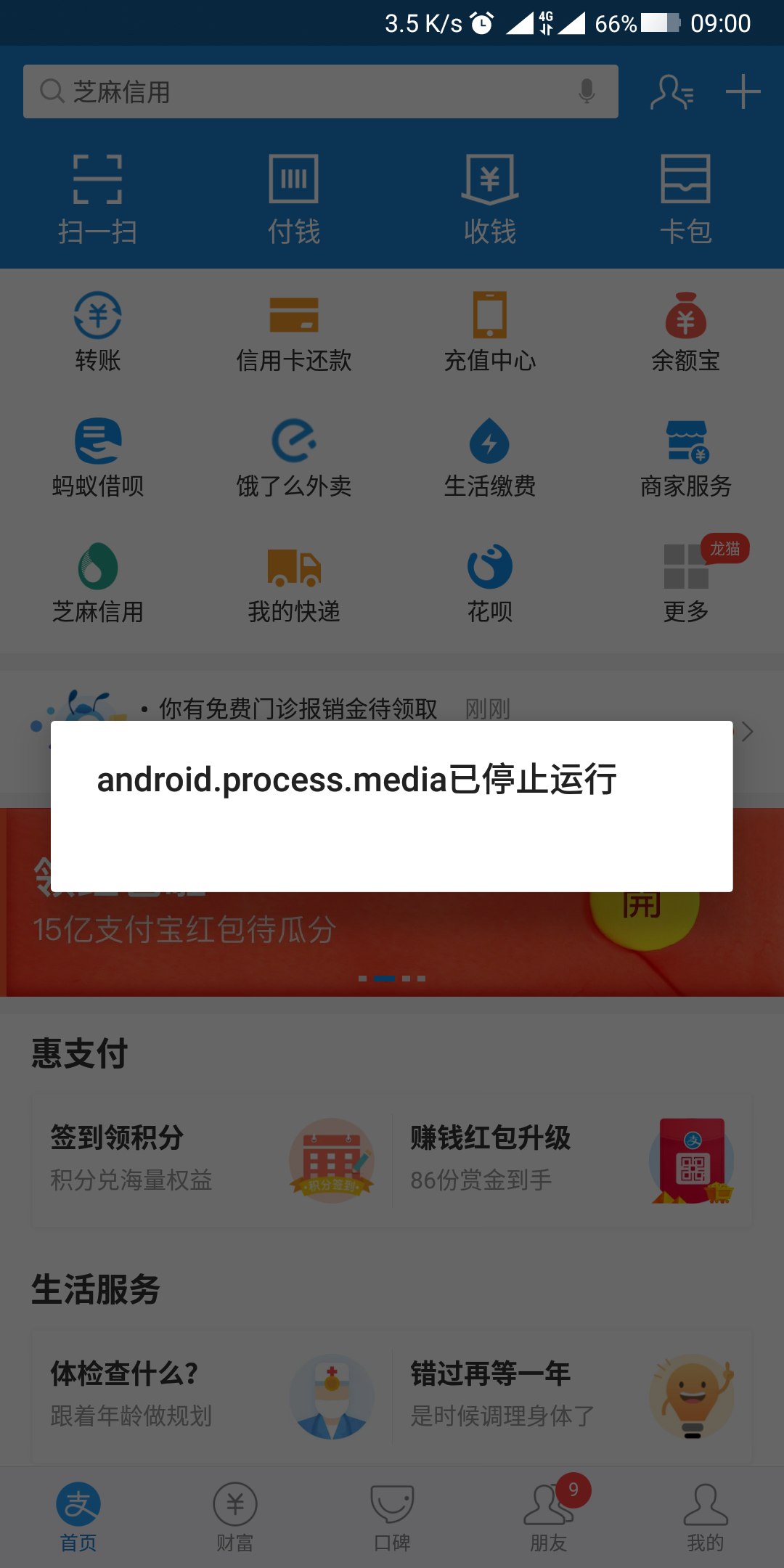The width and height of the screenshot is (784, 1568).
Task: Open the plus menu in the top bar
Action: click(743, 92)
